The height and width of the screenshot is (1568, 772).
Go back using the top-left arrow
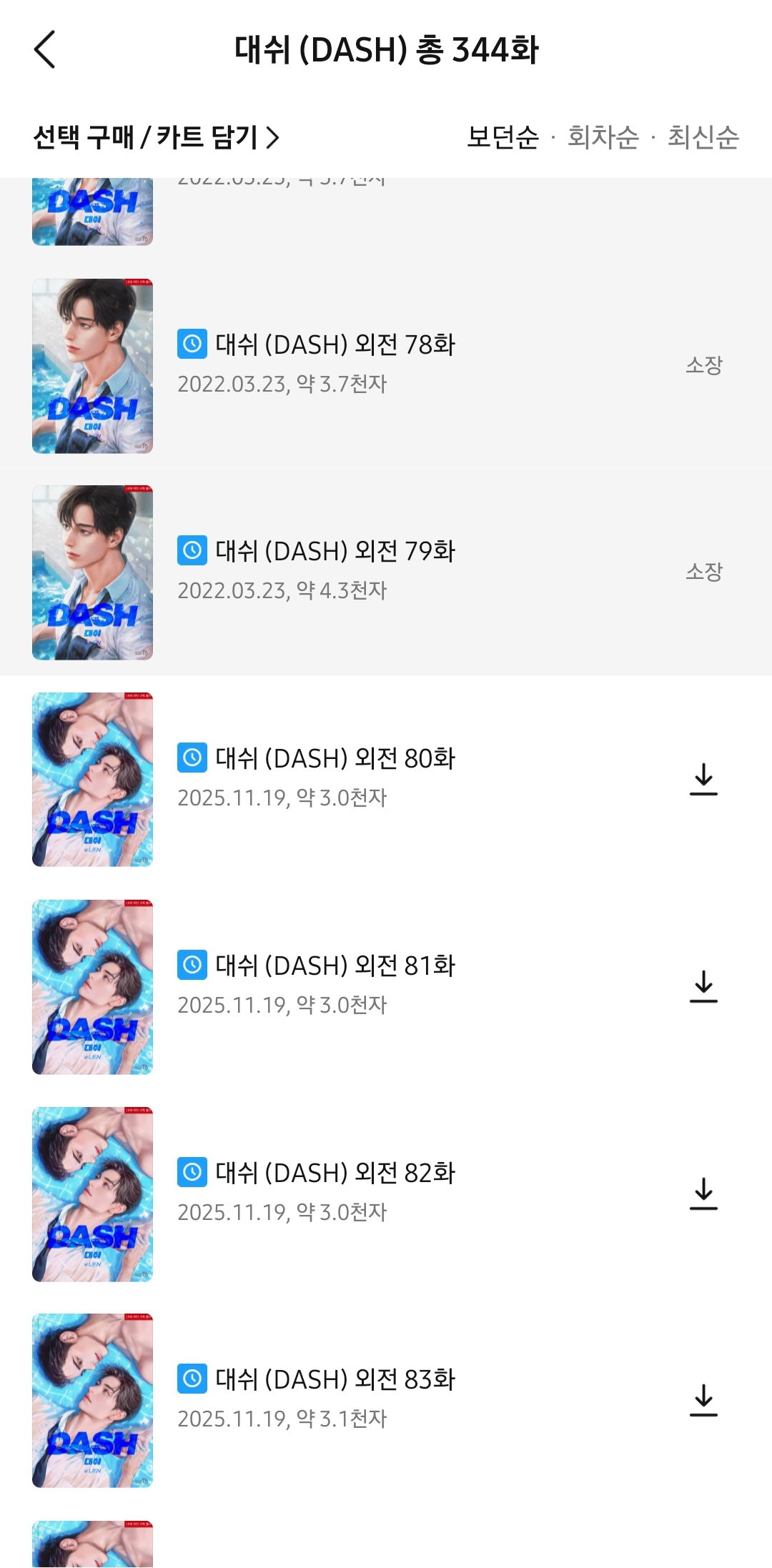click(x=44, y=50)
